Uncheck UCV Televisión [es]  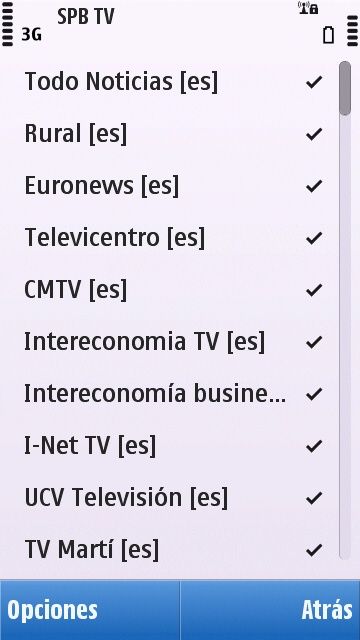click(169, 498)
